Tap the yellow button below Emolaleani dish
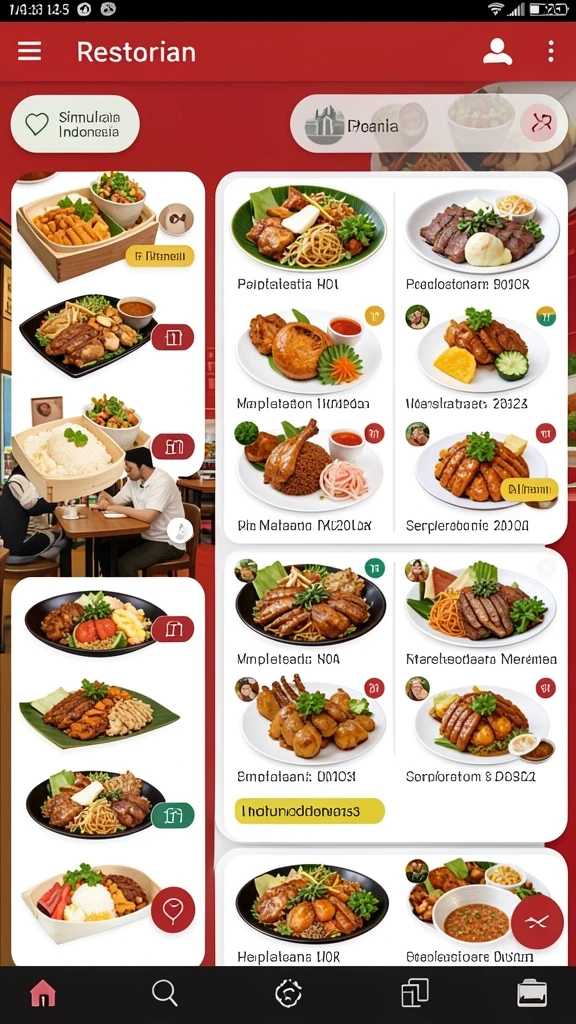The width and height of the screenshot is (576, 1024). [x=310, y=810]
